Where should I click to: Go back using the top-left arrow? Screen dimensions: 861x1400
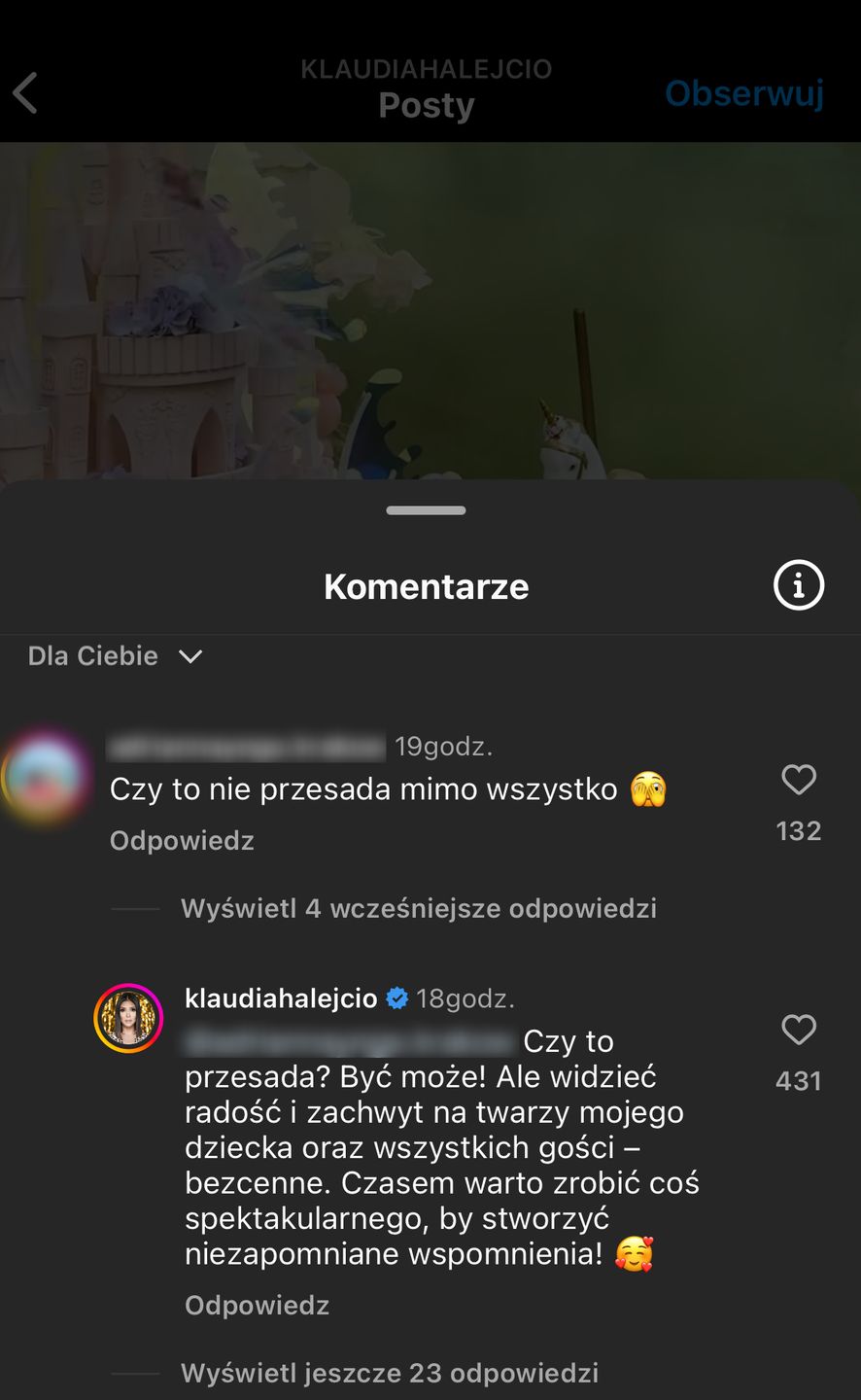(x=26, y=93)
